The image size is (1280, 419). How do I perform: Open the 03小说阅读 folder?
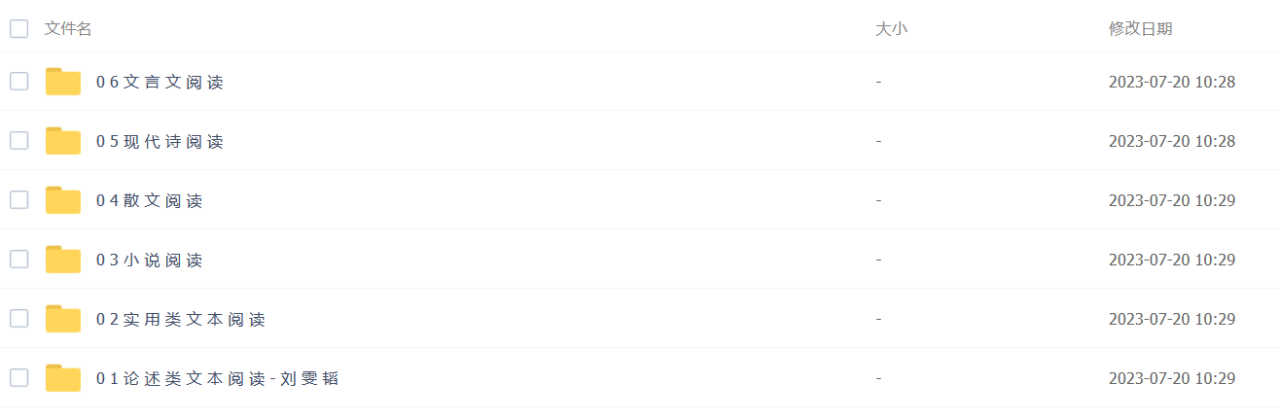coord(149,260)
